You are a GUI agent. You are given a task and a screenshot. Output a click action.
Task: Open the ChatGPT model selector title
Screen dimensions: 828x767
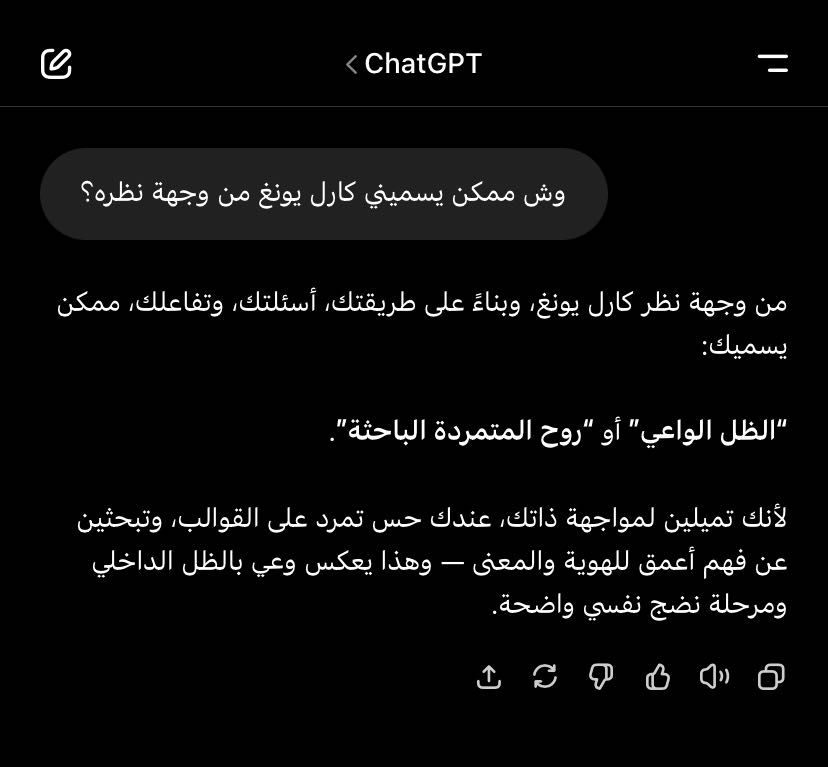[413, 64]
